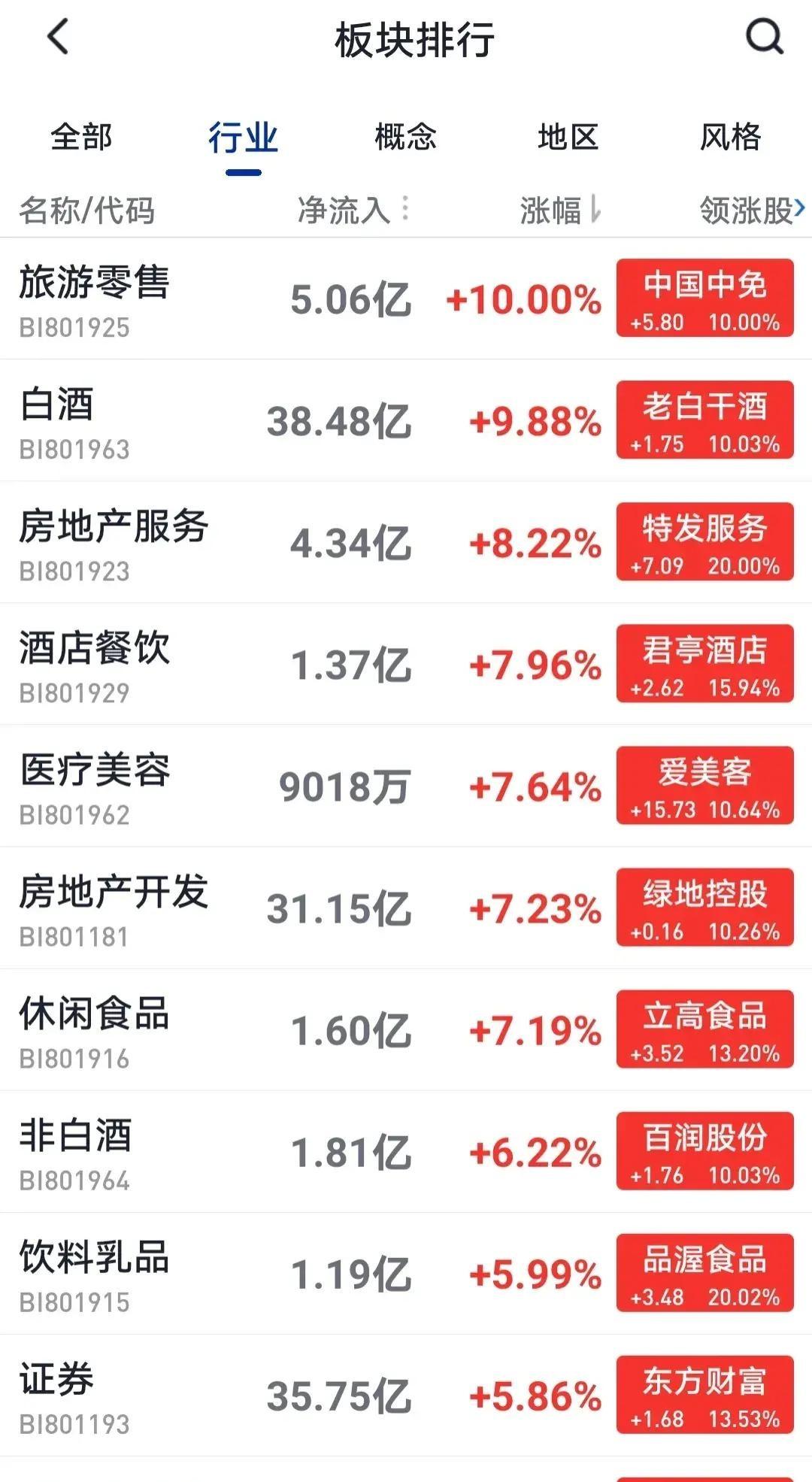
Task: Open leading stock 爱美客
Action: [704, 786]
